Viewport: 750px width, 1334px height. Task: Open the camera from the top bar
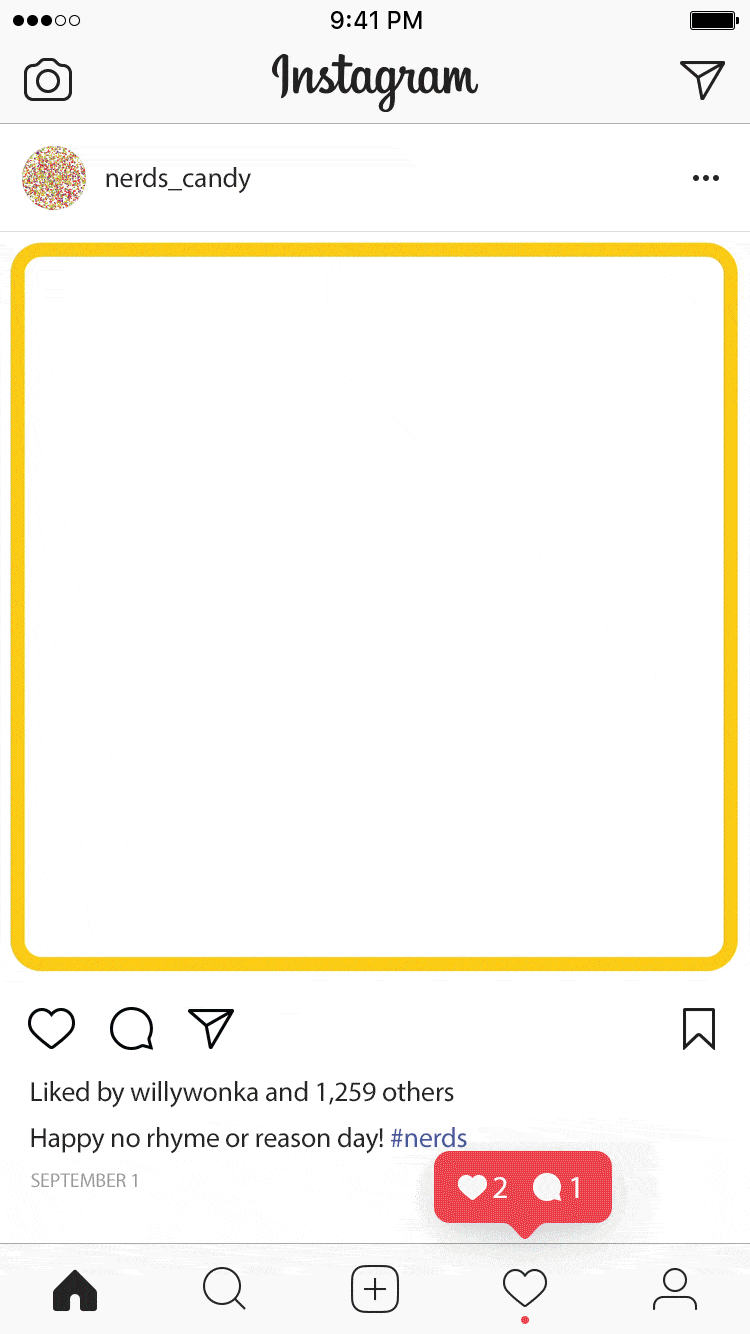pos(48,80)
